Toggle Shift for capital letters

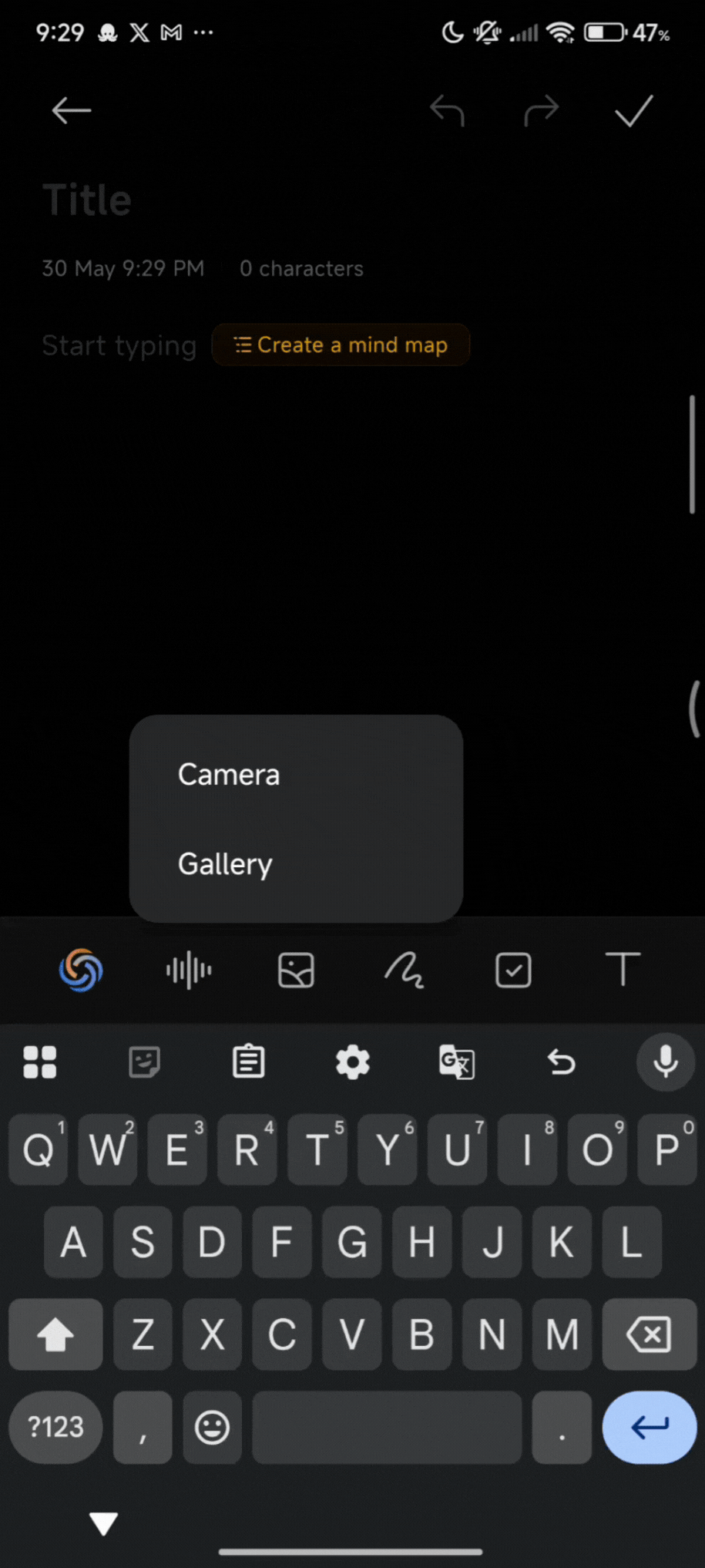click(55, 1334)
